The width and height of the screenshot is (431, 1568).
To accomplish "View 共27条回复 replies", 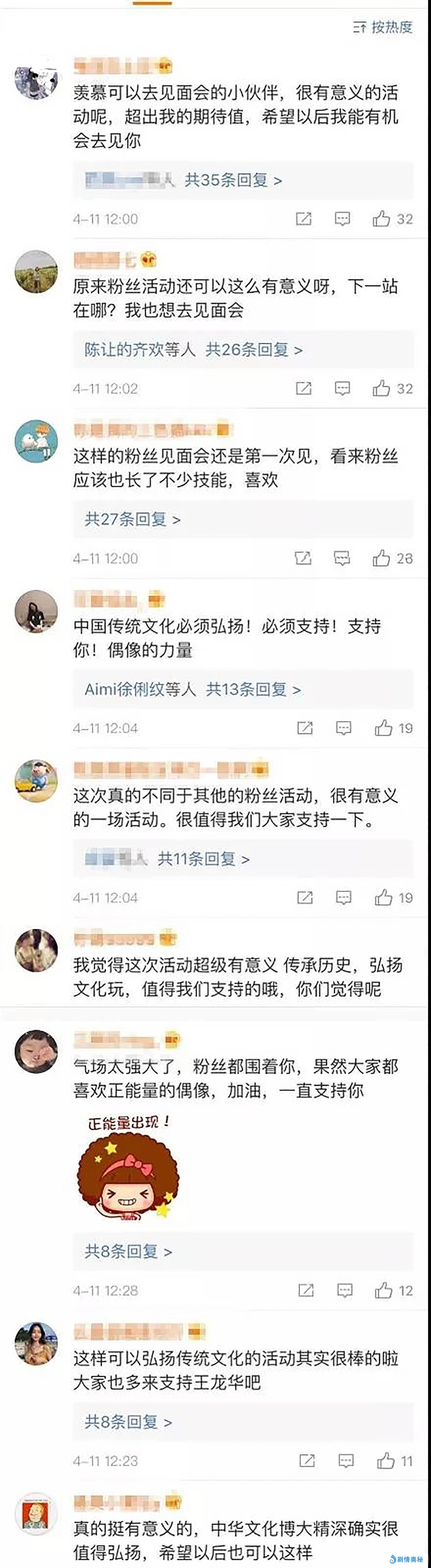I will 133,519.
